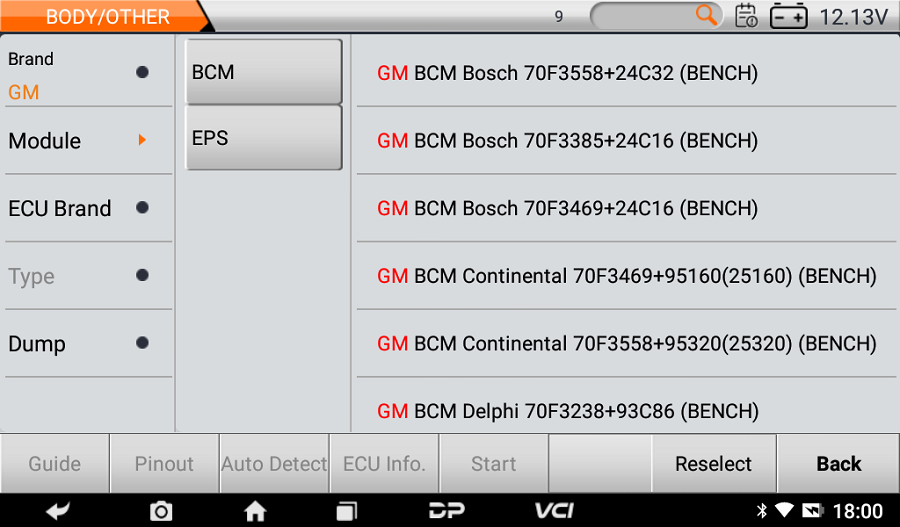Open the search field at top
This screenshot has height=527, width=900.
coord(655,16)
